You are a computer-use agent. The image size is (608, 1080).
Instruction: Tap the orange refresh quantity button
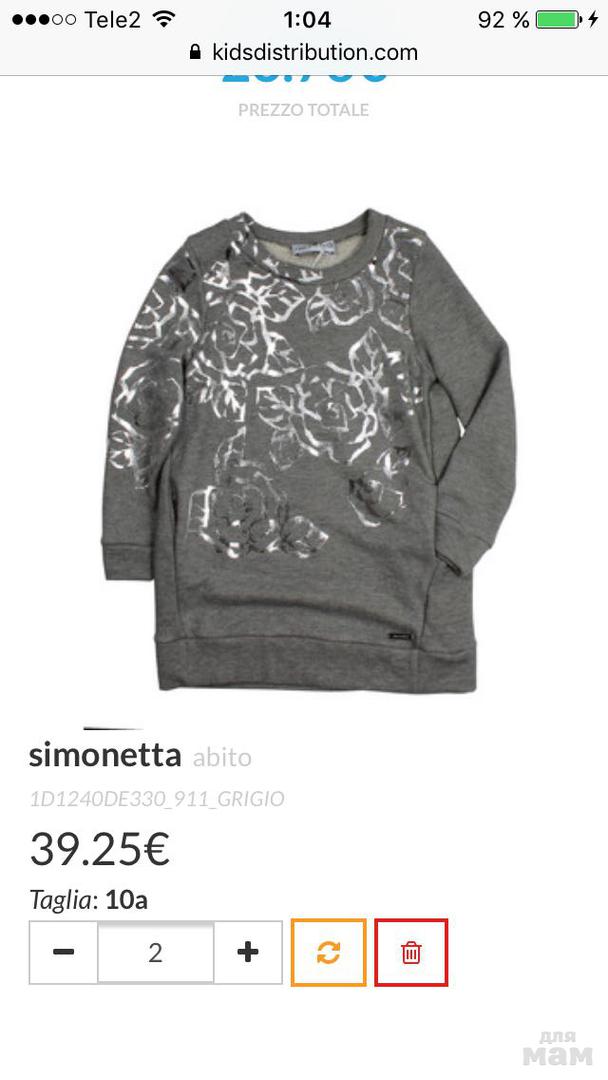click(x=328, y=952)
